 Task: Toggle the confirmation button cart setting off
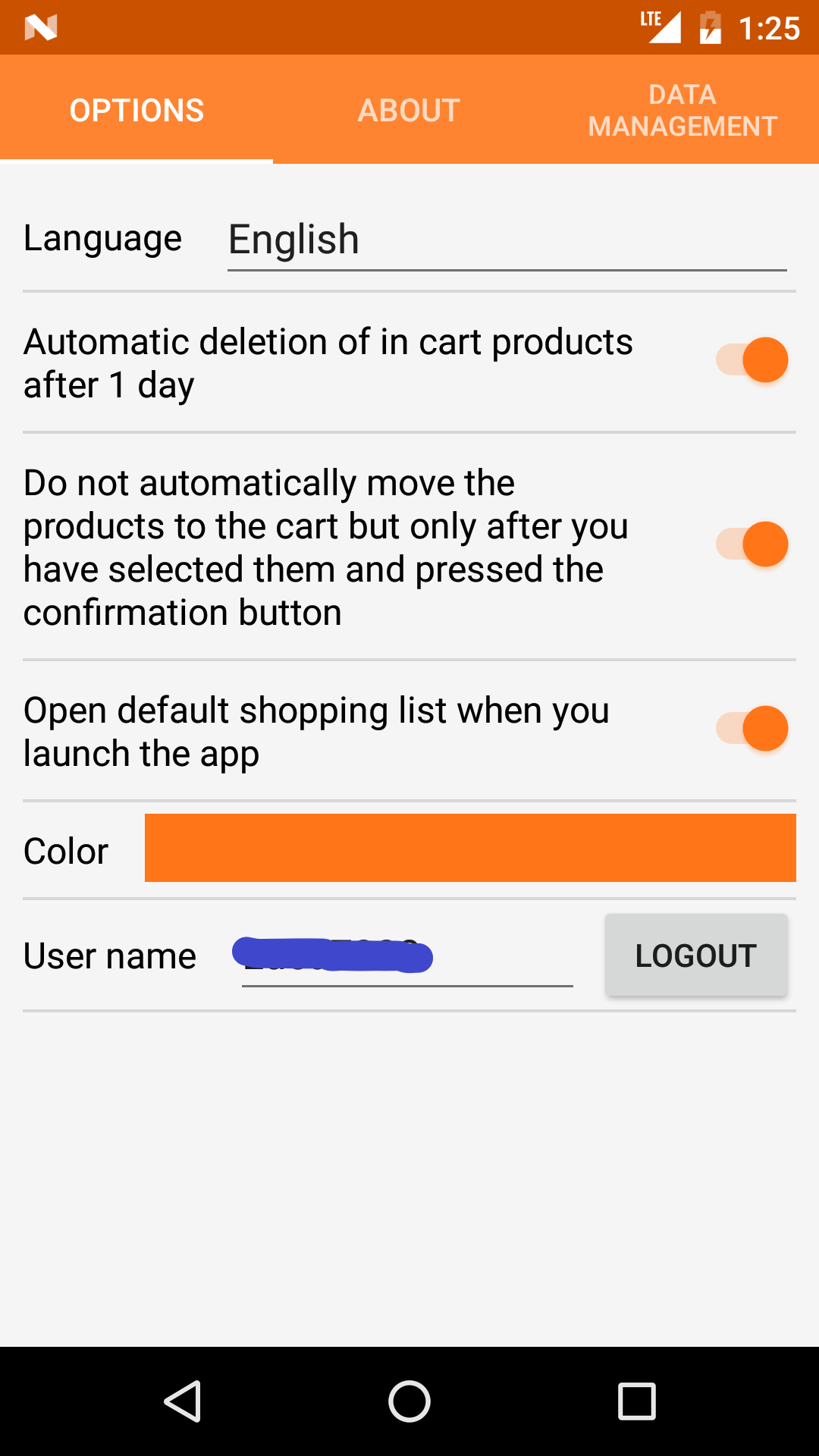coord(752,544)
